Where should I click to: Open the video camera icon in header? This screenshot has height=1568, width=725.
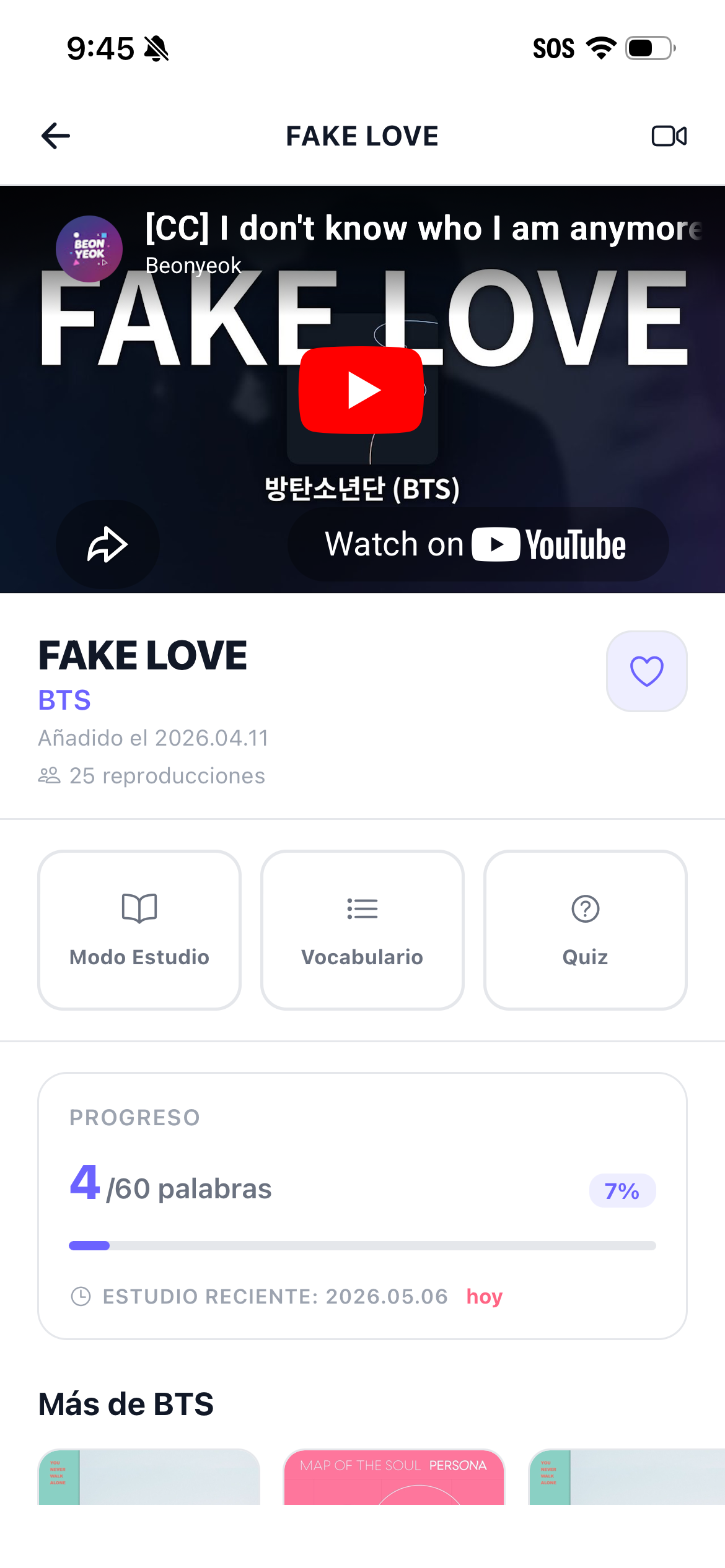click(x=669, y=136)
